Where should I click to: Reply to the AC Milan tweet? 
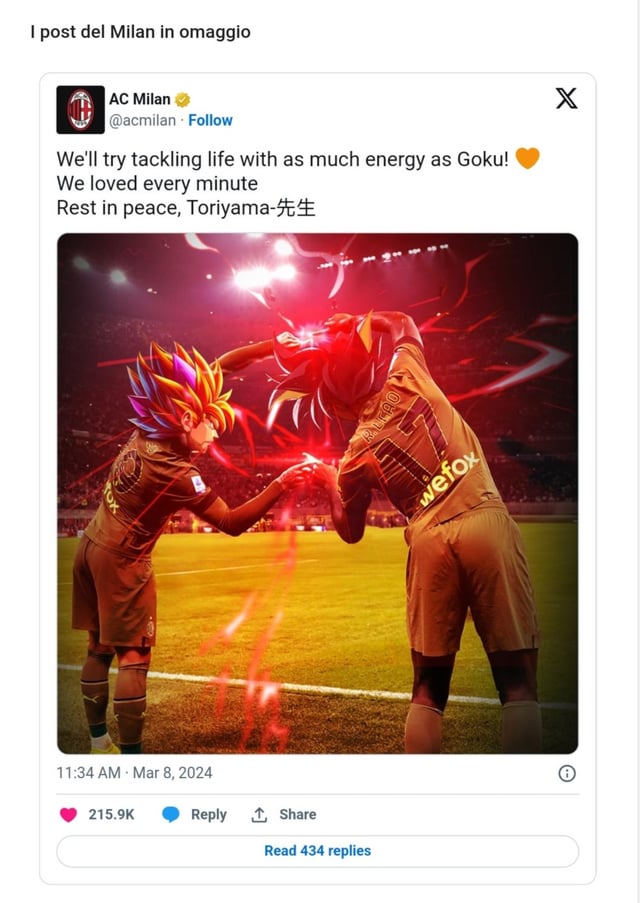point(195,814)
